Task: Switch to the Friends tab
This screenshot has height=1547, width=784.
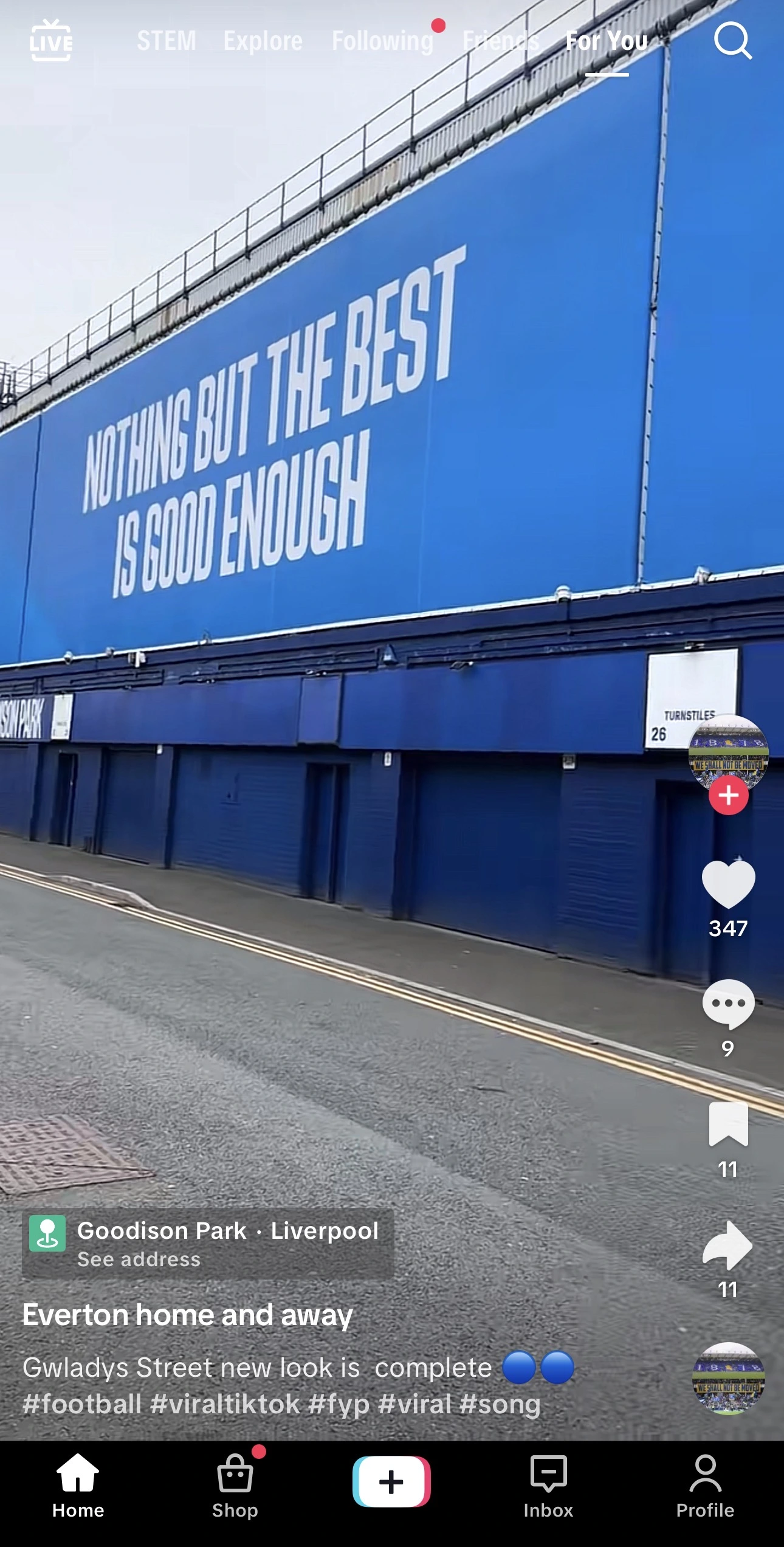Action: tap(500, 41)
